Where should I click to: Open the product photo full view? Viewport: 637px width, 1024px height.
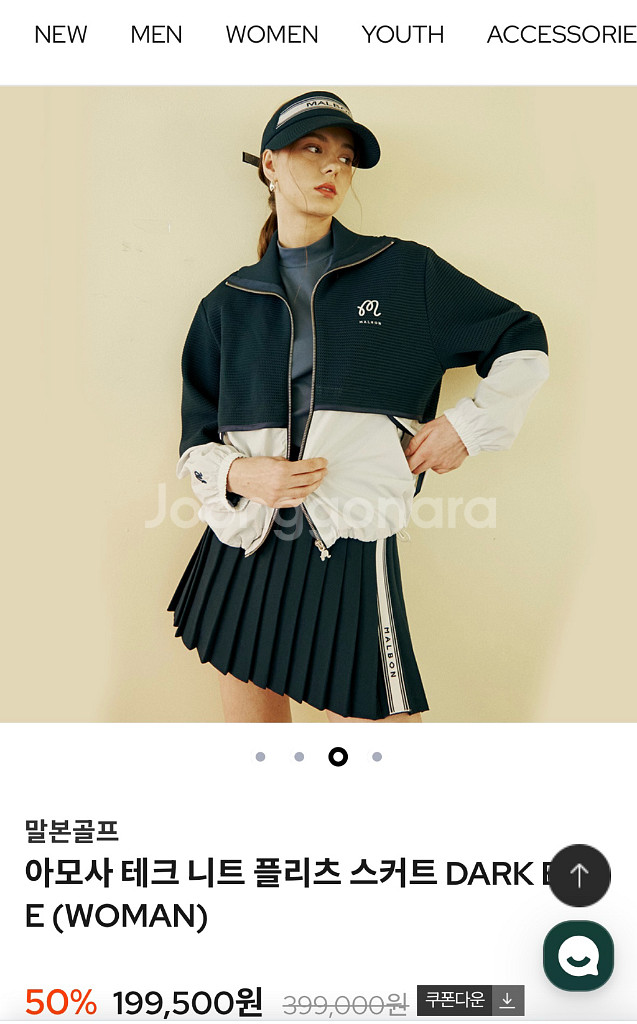(318, 404)
